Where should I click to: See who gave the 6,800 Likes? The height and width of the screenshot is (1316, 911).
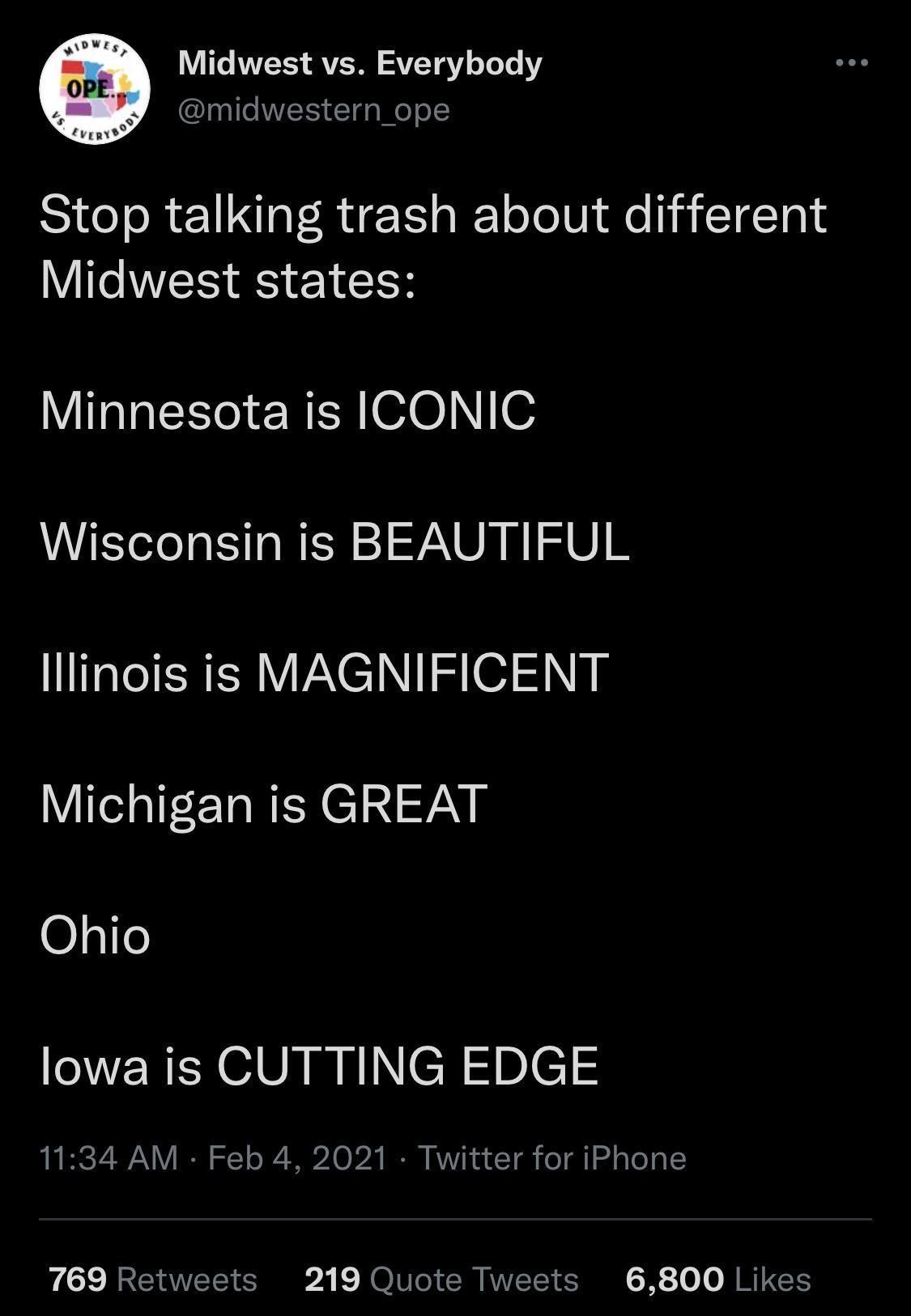point(717,1280)
